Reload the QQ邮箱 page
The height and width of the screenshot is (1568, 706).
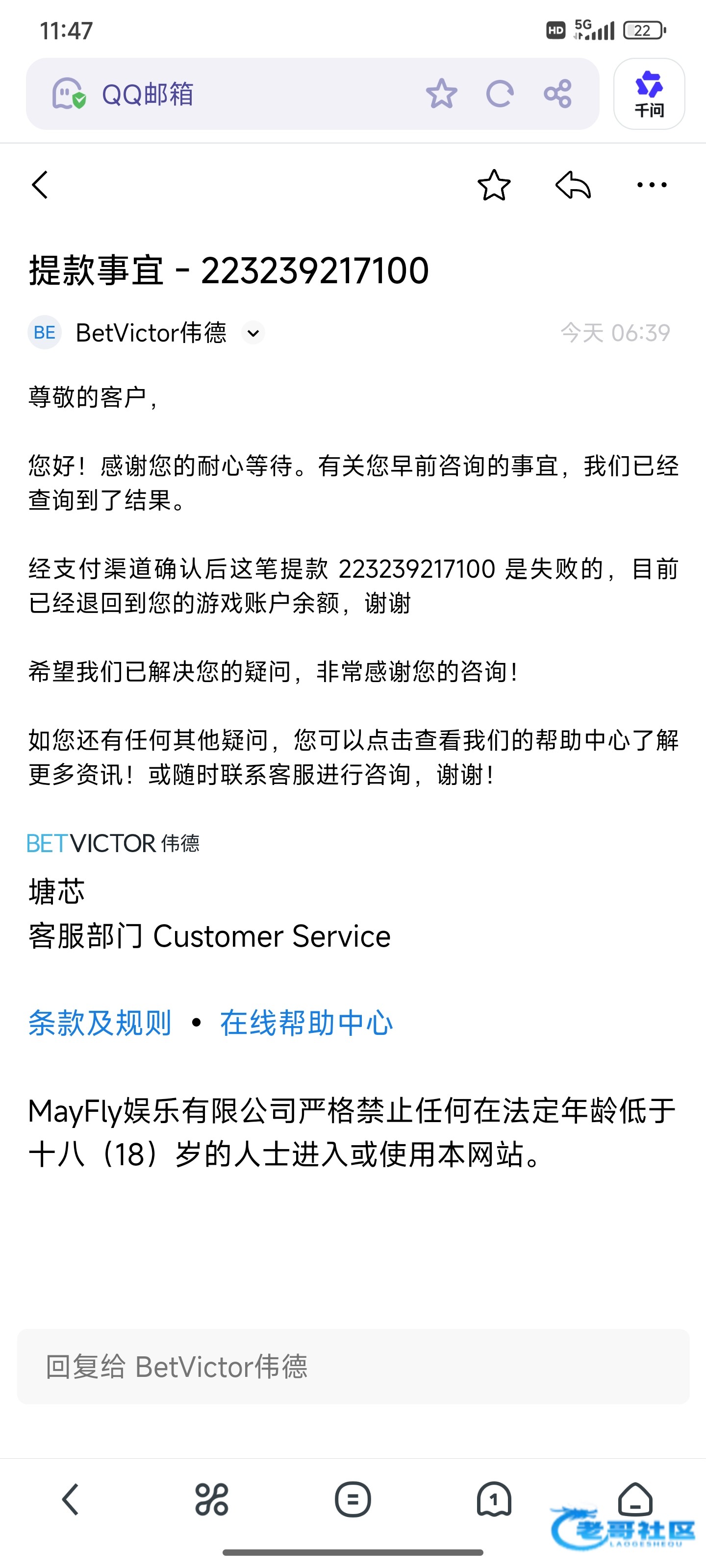click(x=500, y=94)
